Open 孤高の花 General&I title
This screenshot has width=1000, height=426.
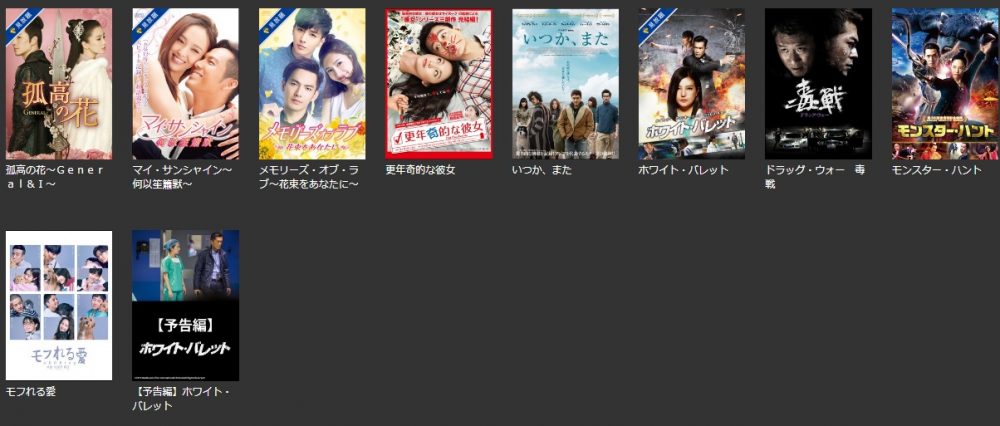pyautogui.click(x=58, y=84)
